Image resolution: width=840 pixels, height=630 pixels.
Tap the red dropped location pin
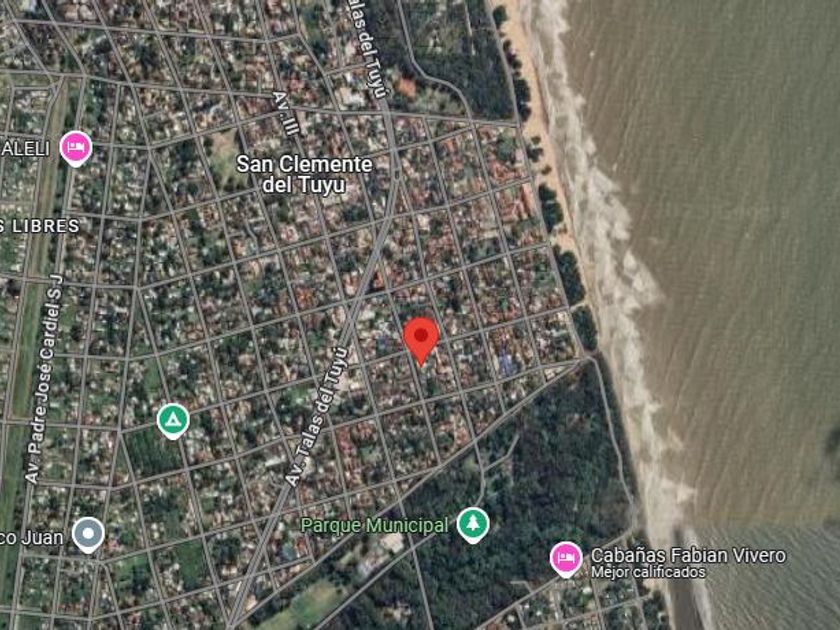(x=421, y=341)
